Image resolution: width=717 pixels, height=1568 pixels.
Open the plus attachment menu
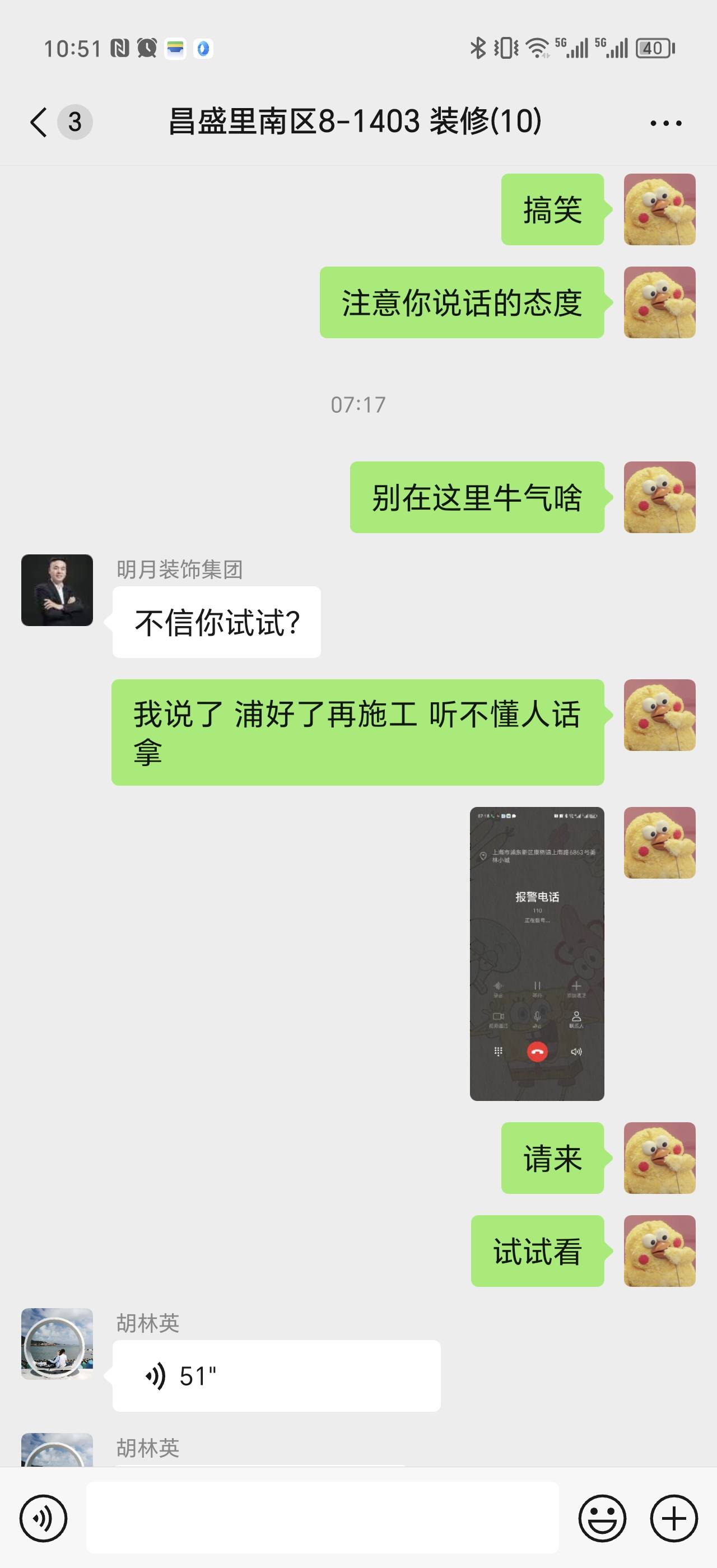[x=674, y=1518]
